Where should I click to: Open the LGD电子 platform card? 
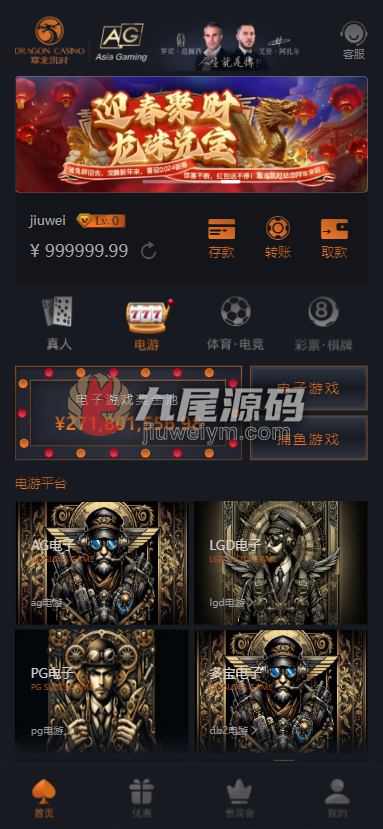click(x=280, y=563)
